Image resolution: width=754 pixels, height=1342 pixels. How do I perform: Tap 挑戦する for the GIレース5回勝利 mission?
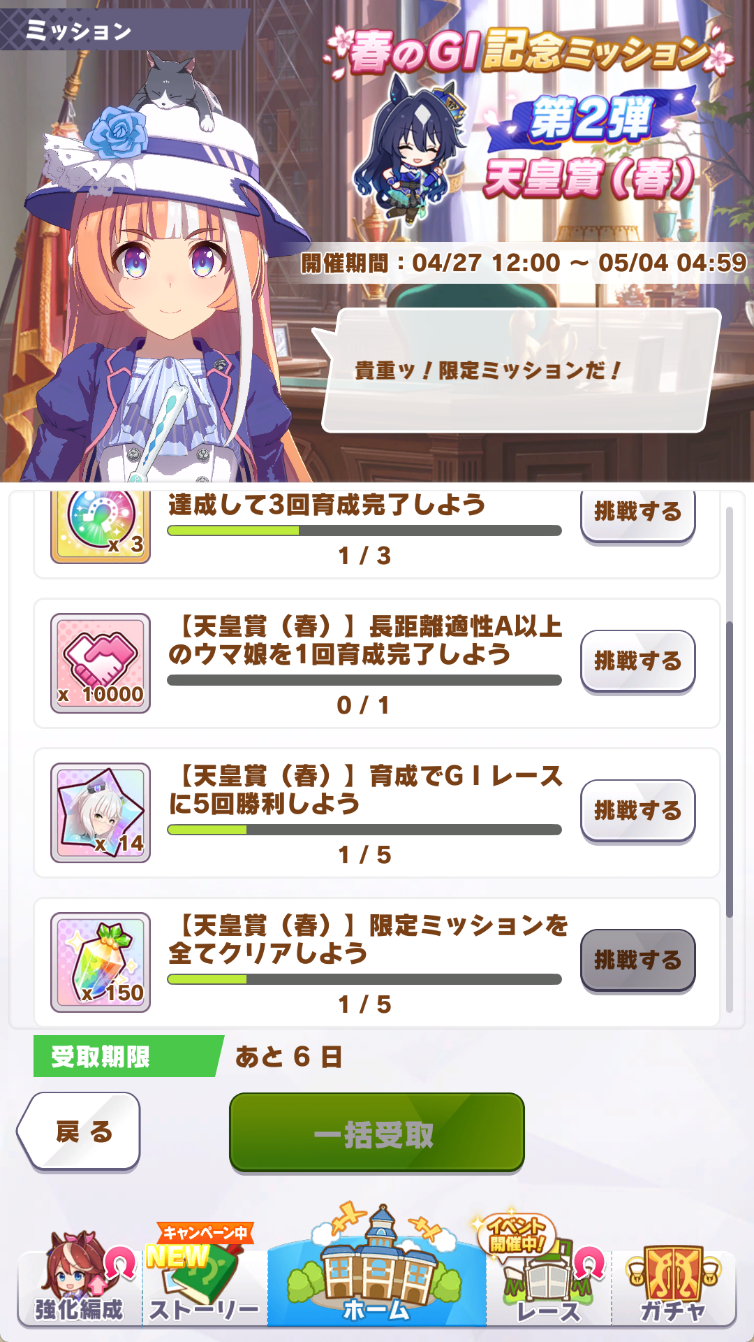(637, 810)
